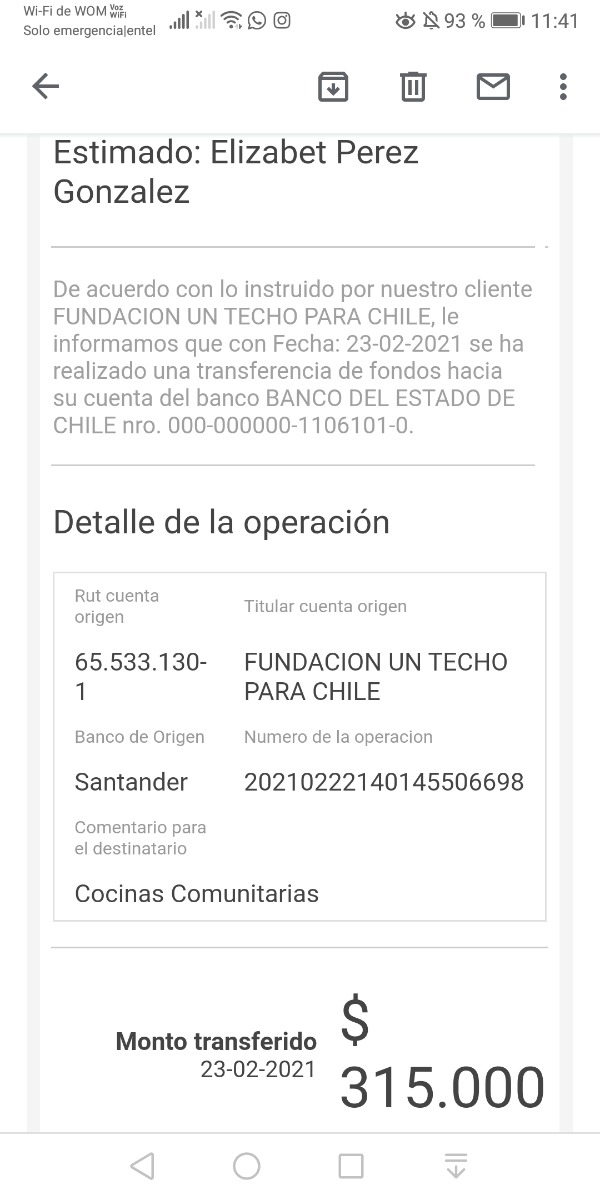Viewport: 600px width, 1200px height.
Task: Delete this email with trash icon
Action: tap(413, 87)
